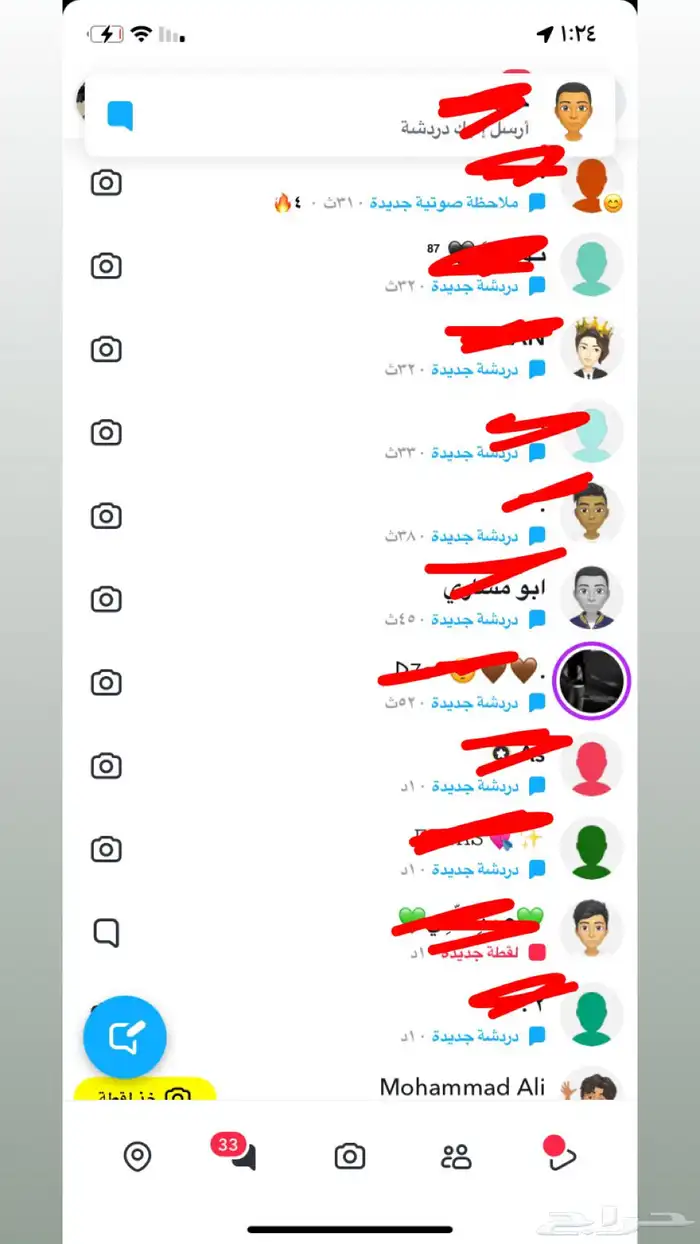Open the chat with the crowned avatar

(x=400, y=350)
